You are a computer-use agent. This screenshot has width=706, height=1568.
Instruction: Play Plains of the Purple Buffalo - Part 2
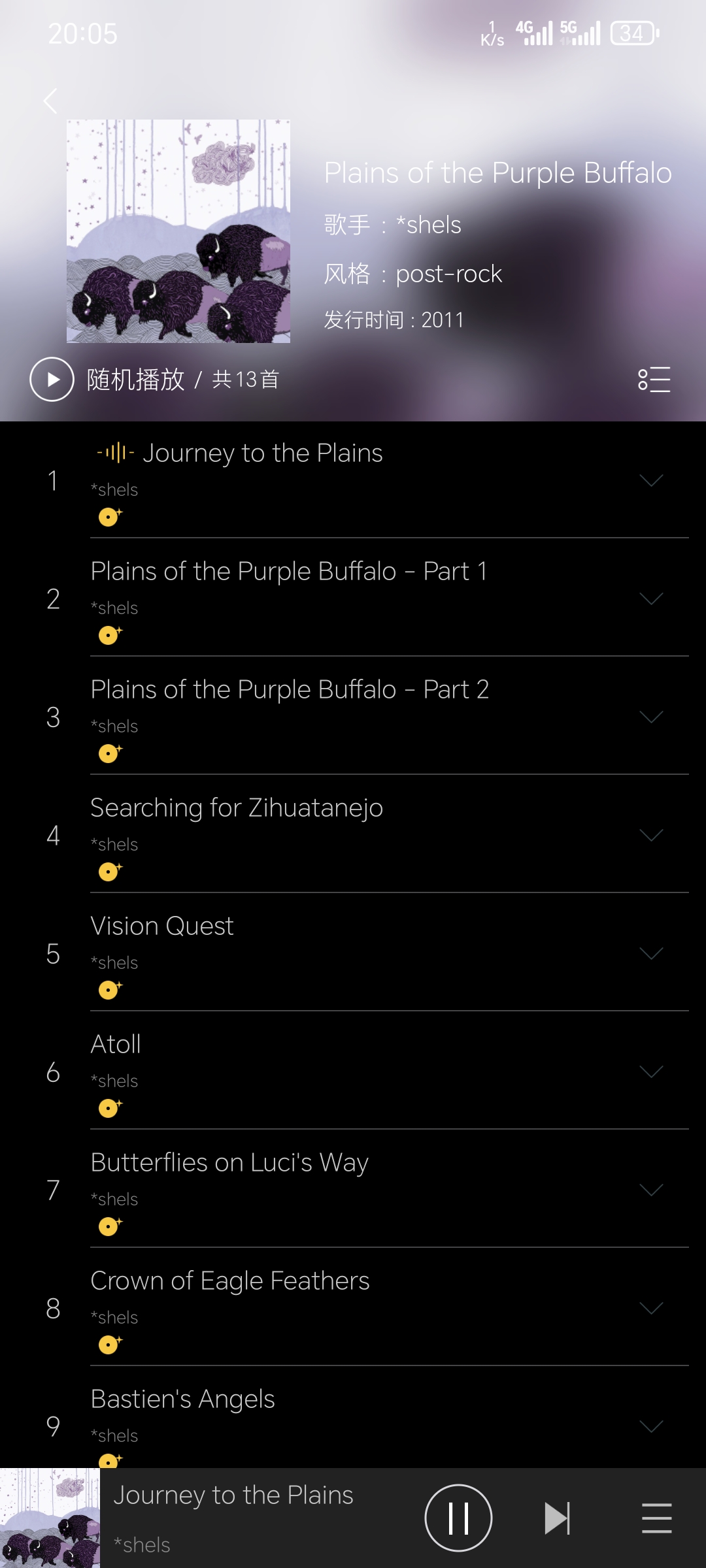290,690
